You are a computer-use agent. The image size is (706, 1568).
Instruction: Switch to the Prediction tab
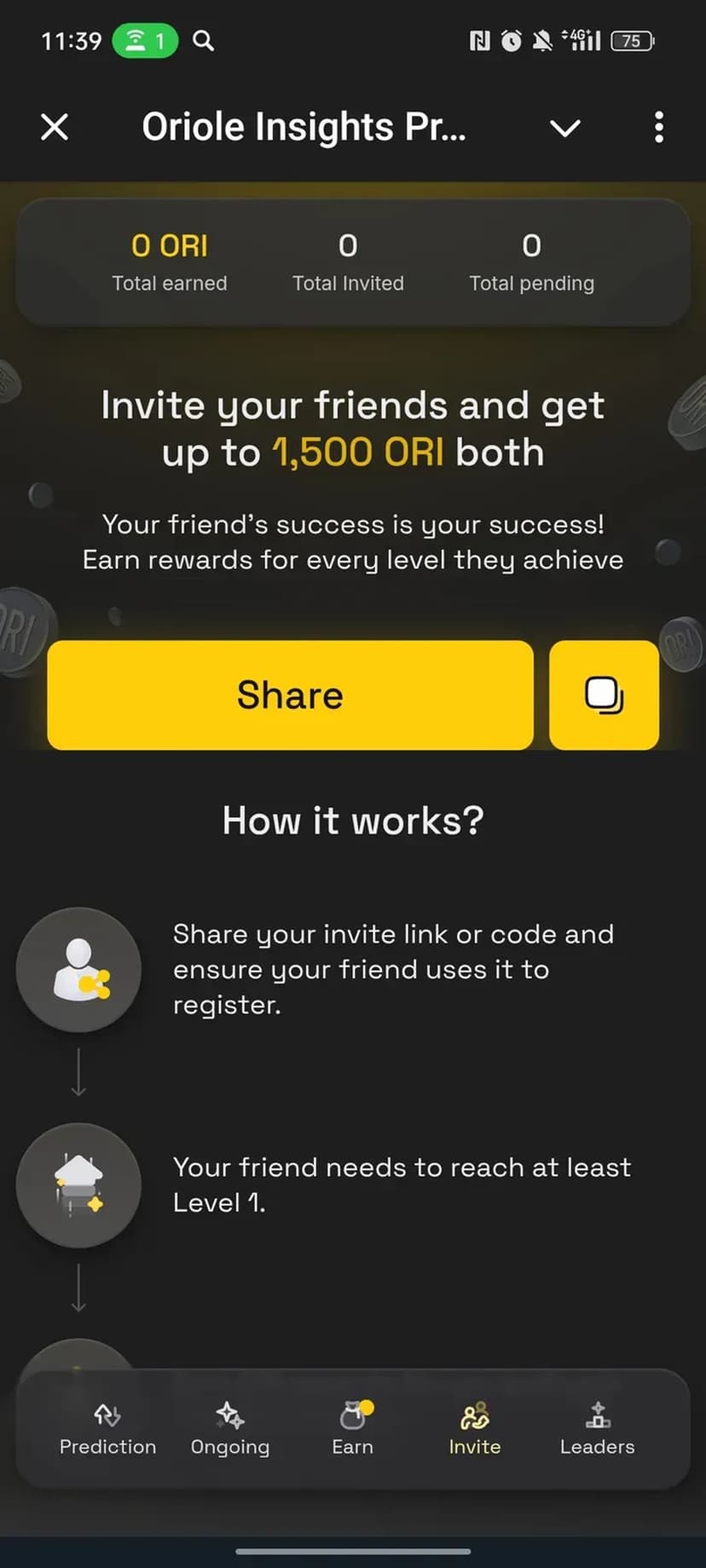[x=107, y=1429]
